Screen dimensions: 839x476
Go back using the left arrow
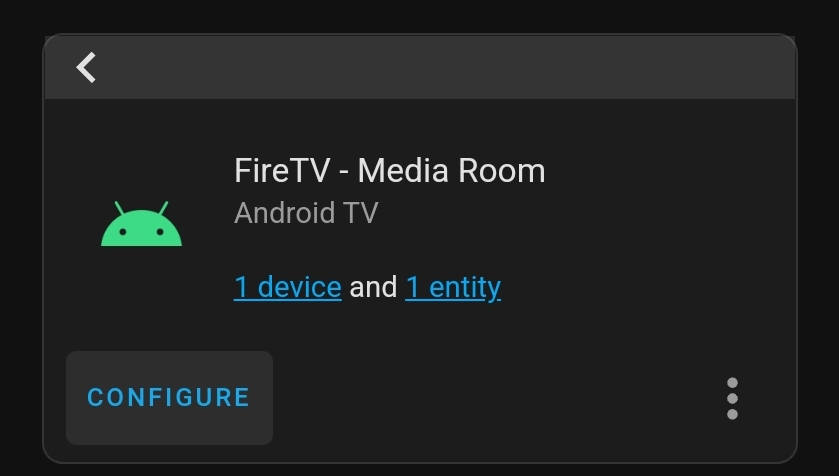point(86,68)
